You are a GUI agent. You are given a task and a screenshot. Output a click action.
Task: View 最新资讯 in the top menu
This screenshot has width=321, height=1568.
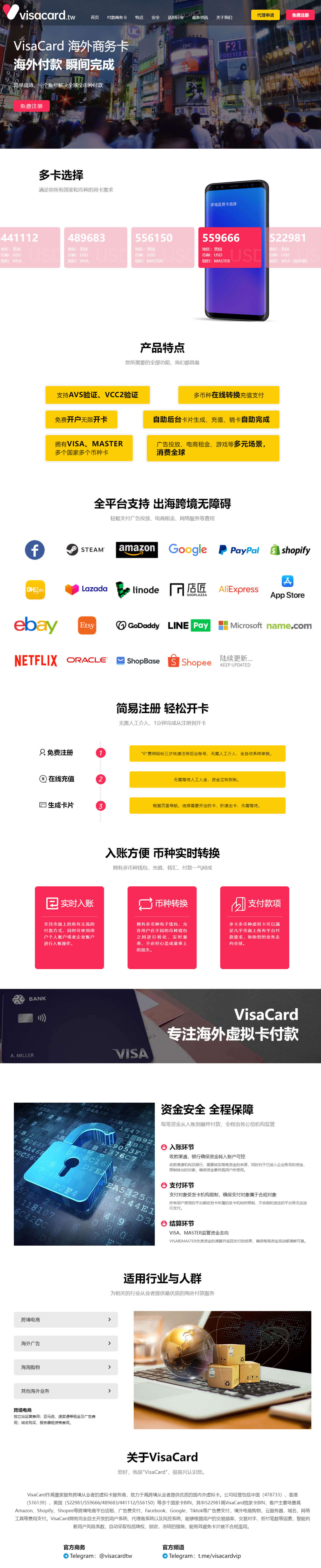pos(200,18)
